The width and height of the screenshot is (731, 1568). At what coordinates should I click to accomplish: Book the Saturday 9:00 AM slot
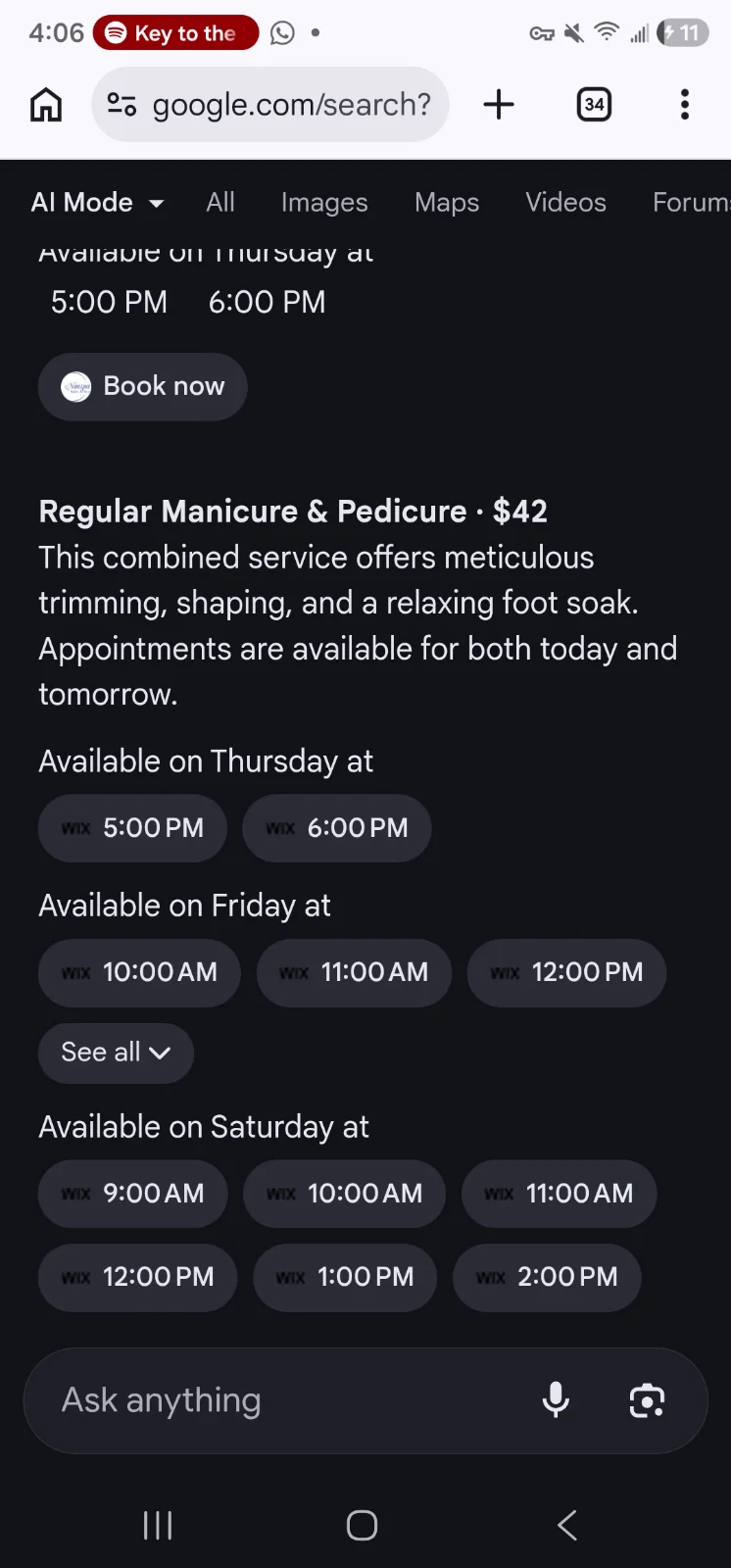click(133, 1194)
